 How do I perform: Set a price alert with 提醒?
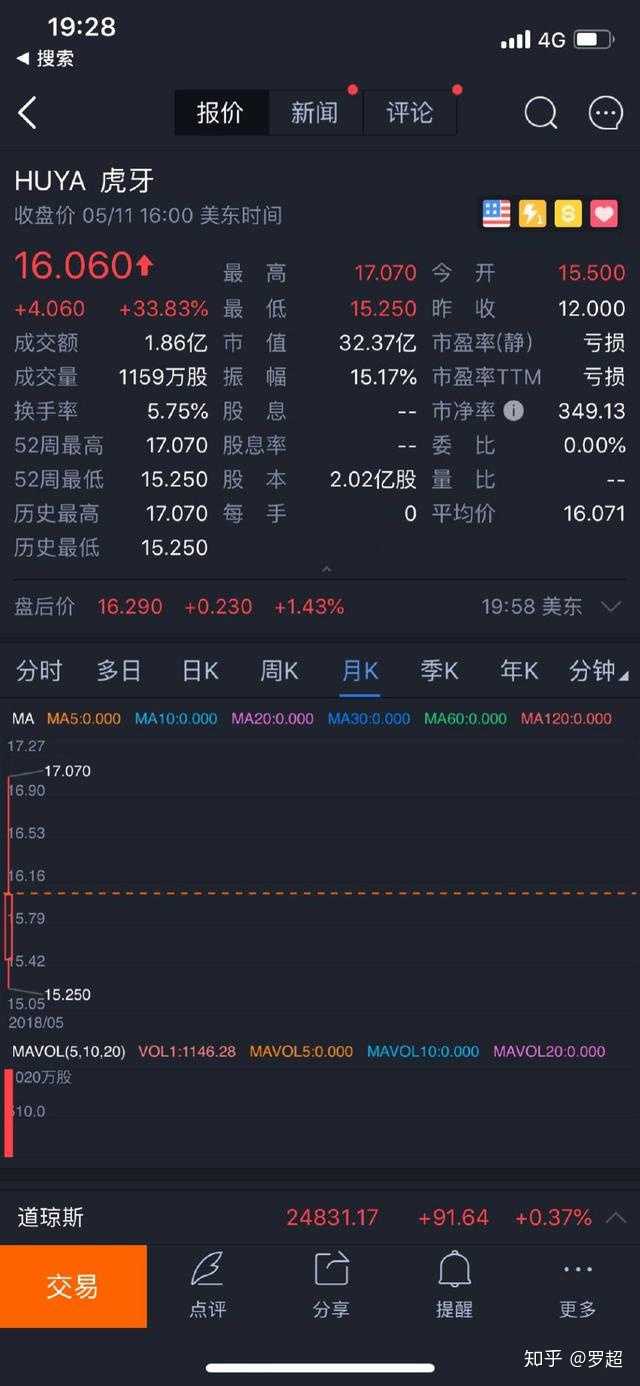click(x=454, y=1285)
